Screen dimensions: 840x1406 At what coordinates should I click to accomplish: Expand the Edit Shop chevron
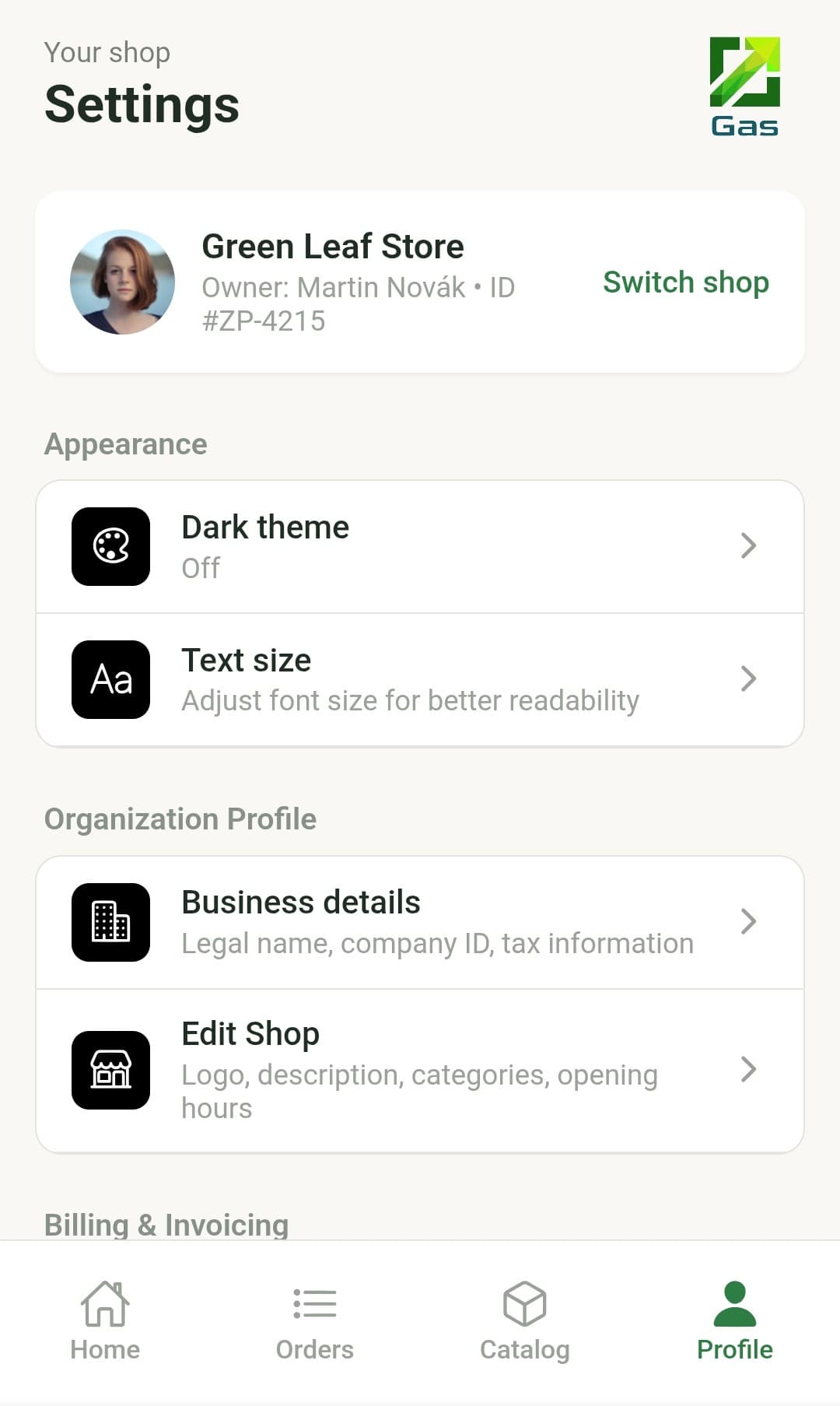[748, 1070]
